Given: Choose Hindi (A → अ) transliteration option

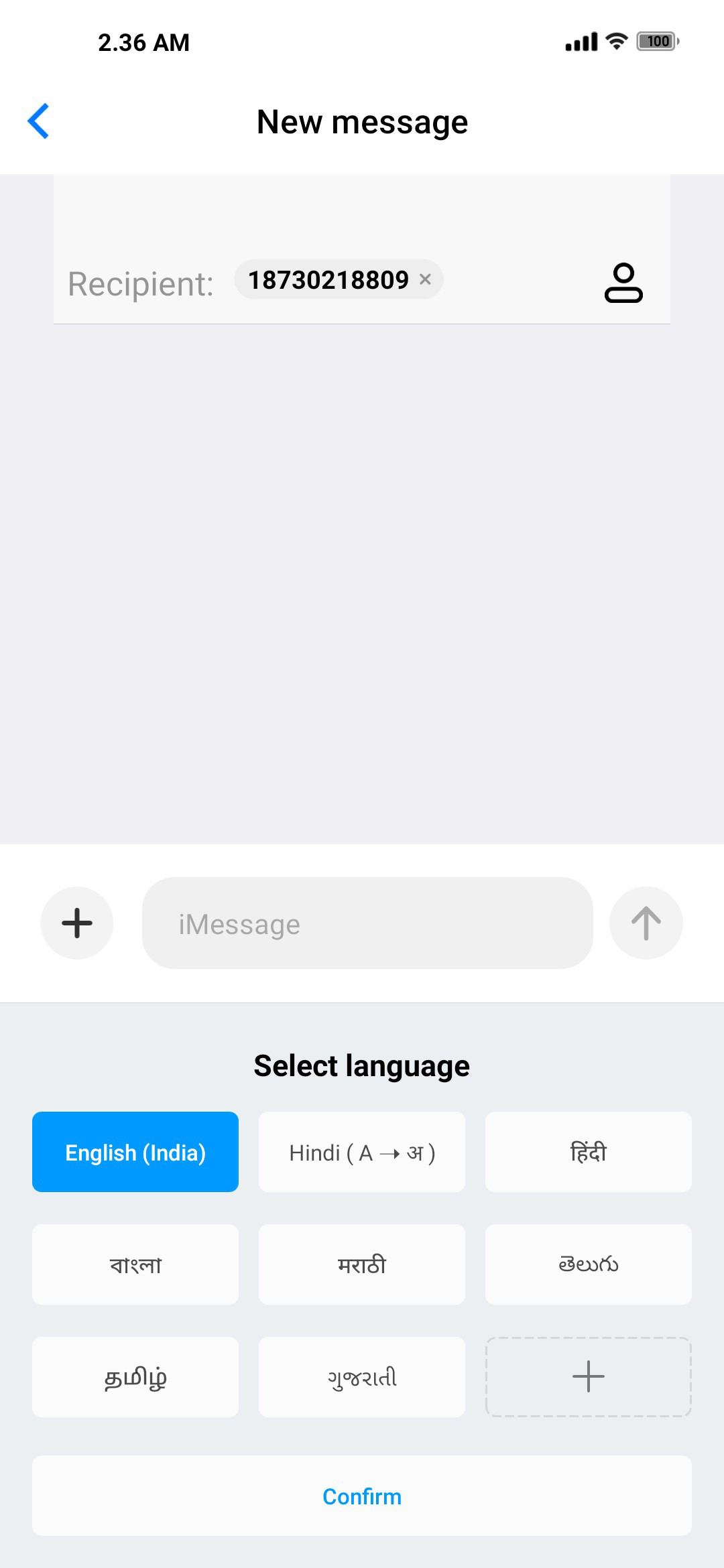Looking at the screenshot, I should click(362, 1152).
